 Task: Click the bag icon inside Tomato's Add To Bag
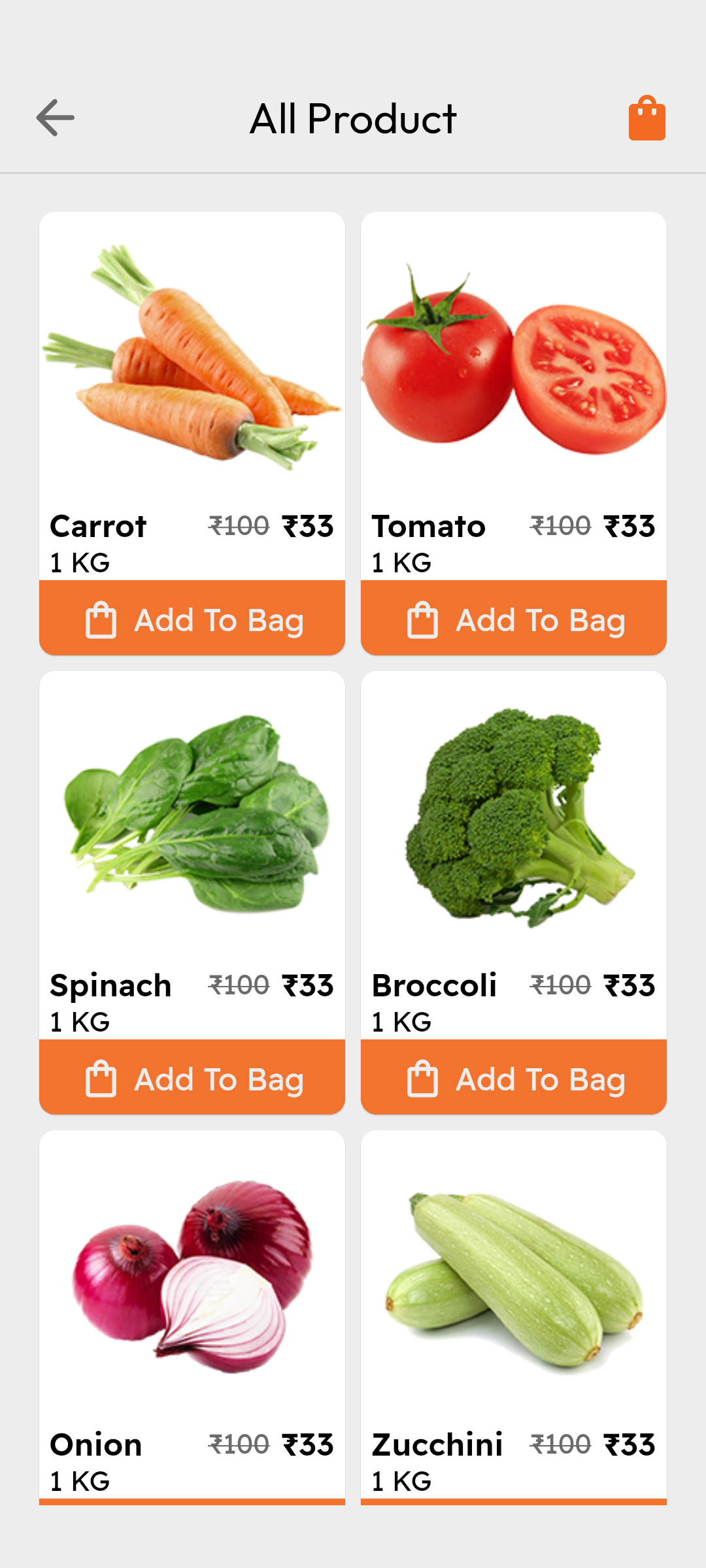click(x=423, y=619)
